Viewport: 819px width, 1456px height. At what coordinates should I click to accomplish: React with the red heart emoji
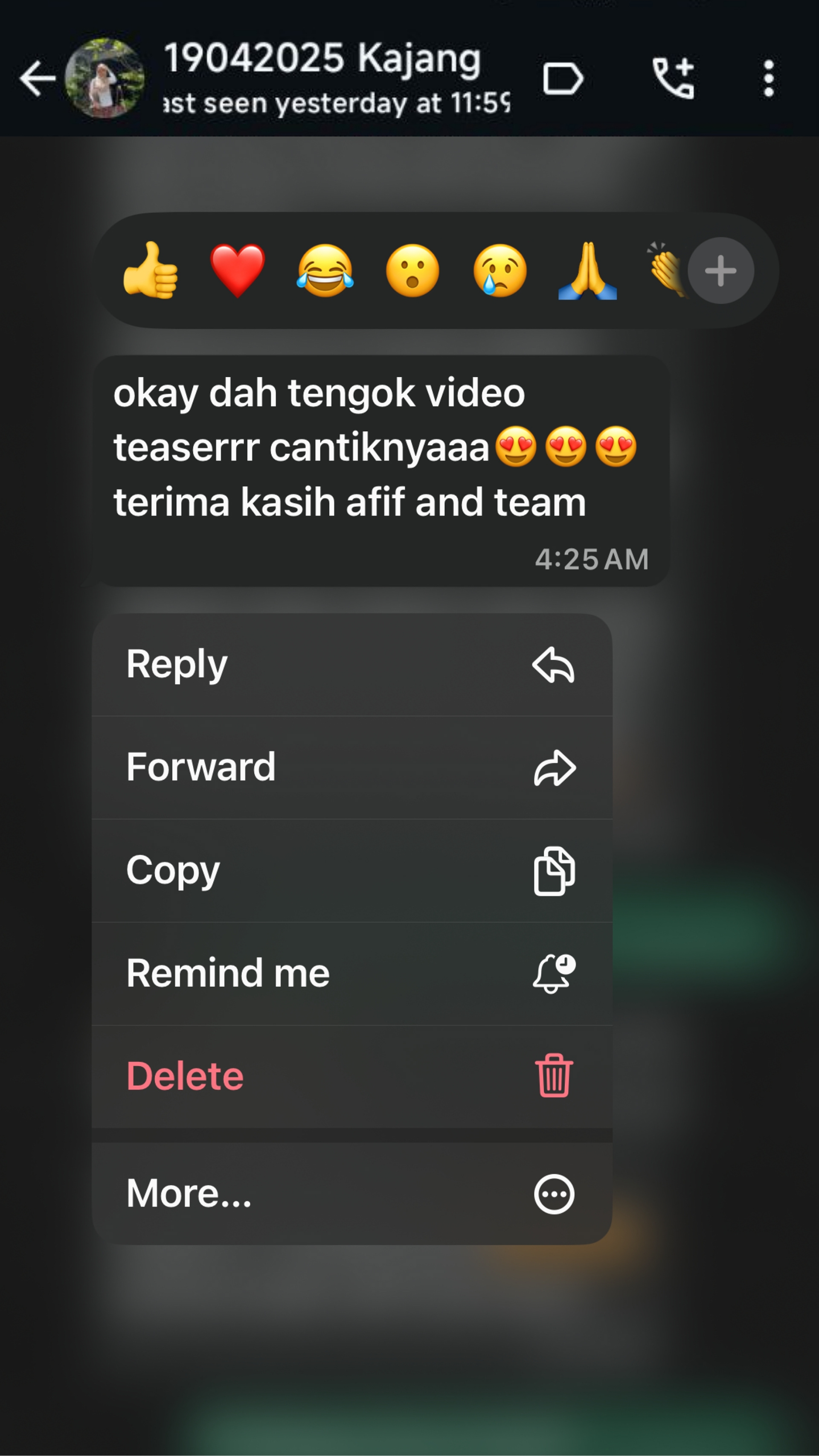click(x=238, y=270)
